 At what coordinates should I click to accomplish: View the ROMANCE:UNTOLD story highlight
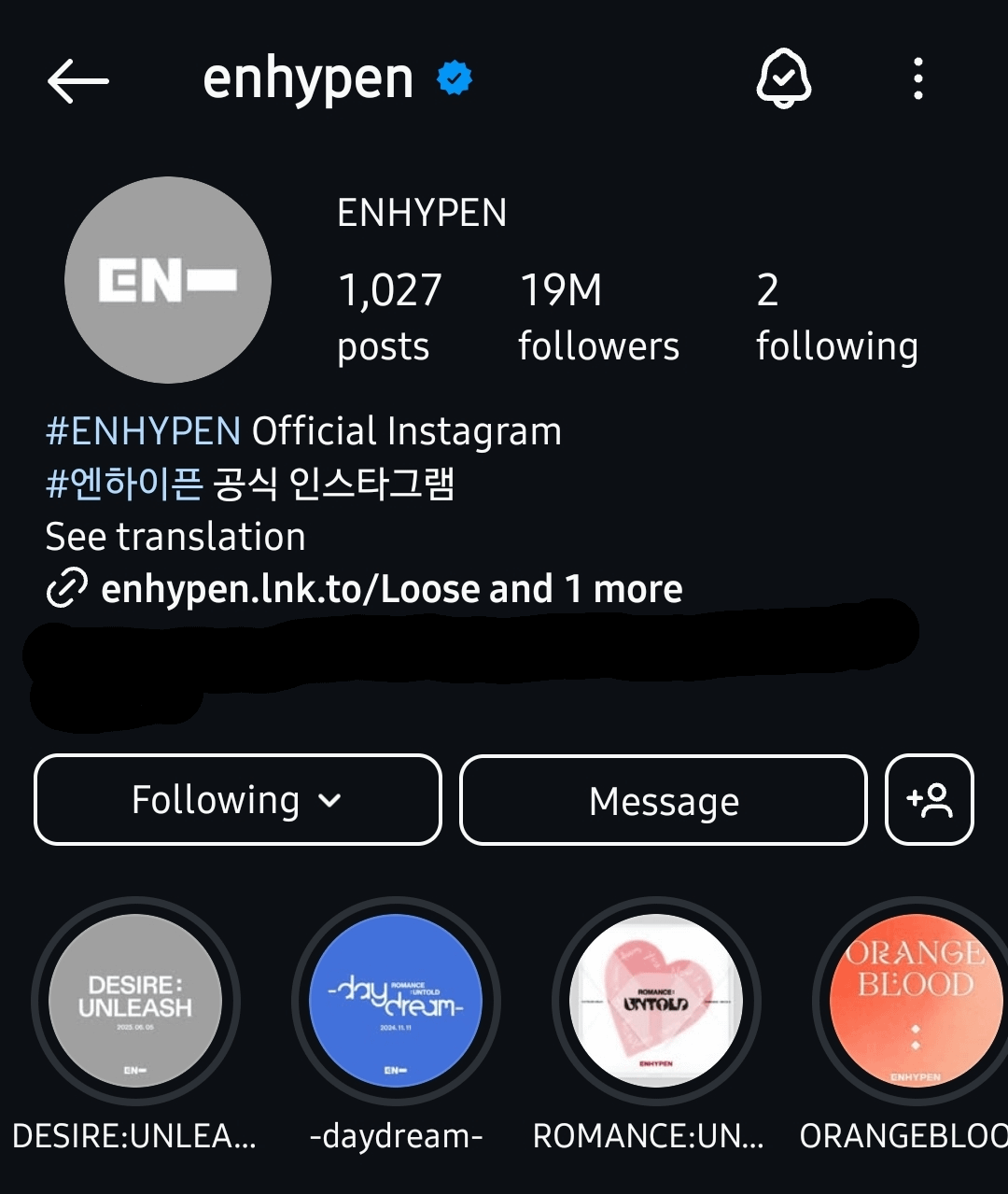click(656, 1001)
